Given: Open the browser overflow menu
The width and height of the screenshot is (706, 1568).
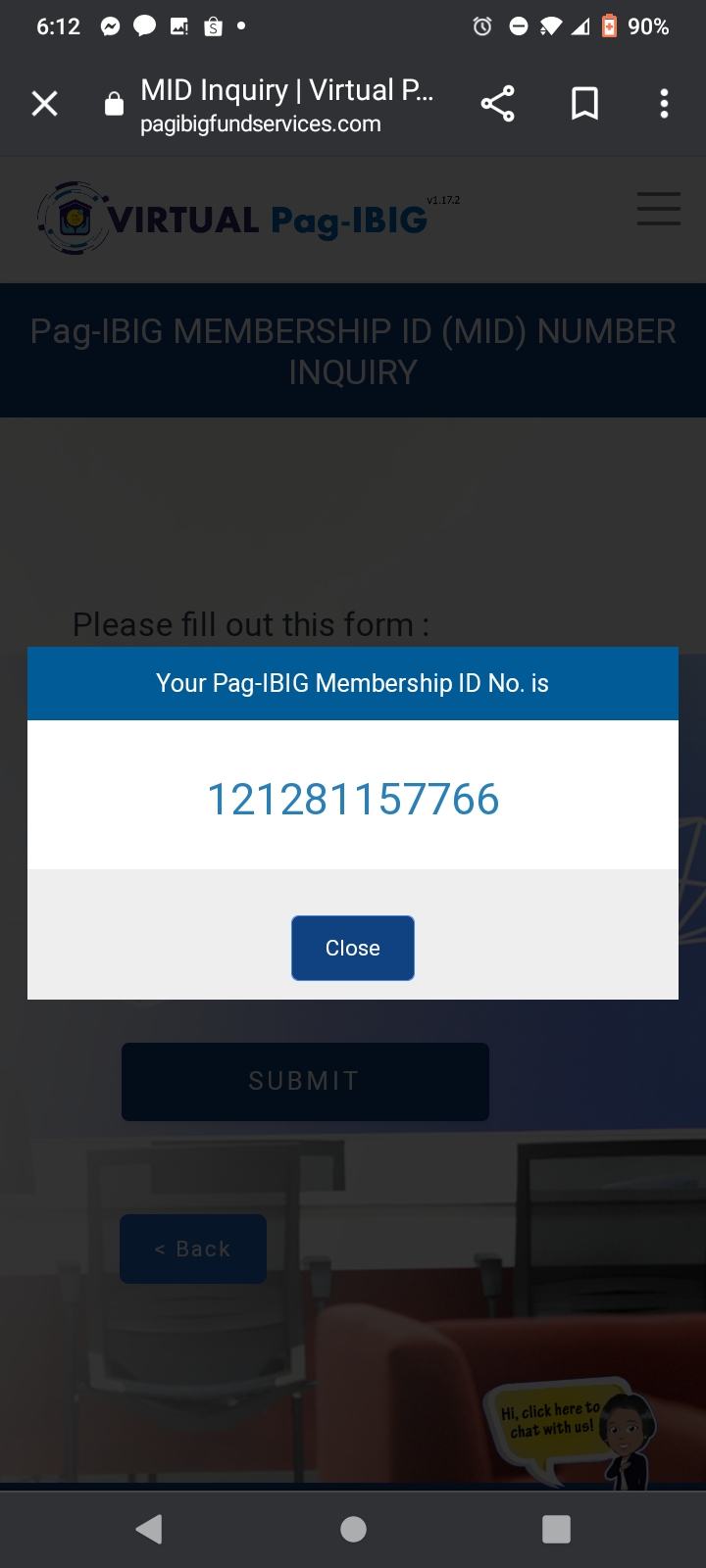Looking at the screenshot, I should pyautogui.click(x=664, y=103).
